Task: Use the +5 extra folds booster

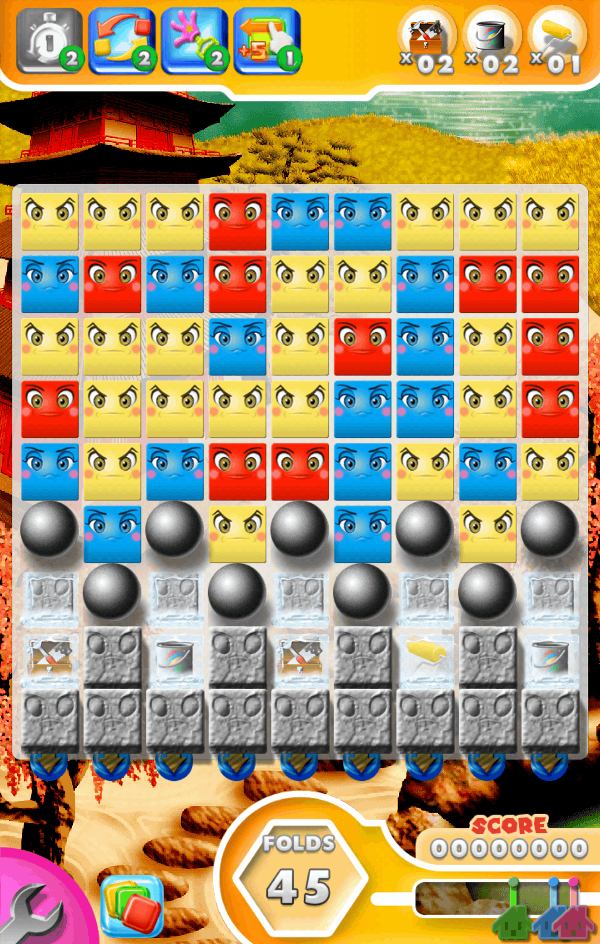Action: tap(266, 40)
